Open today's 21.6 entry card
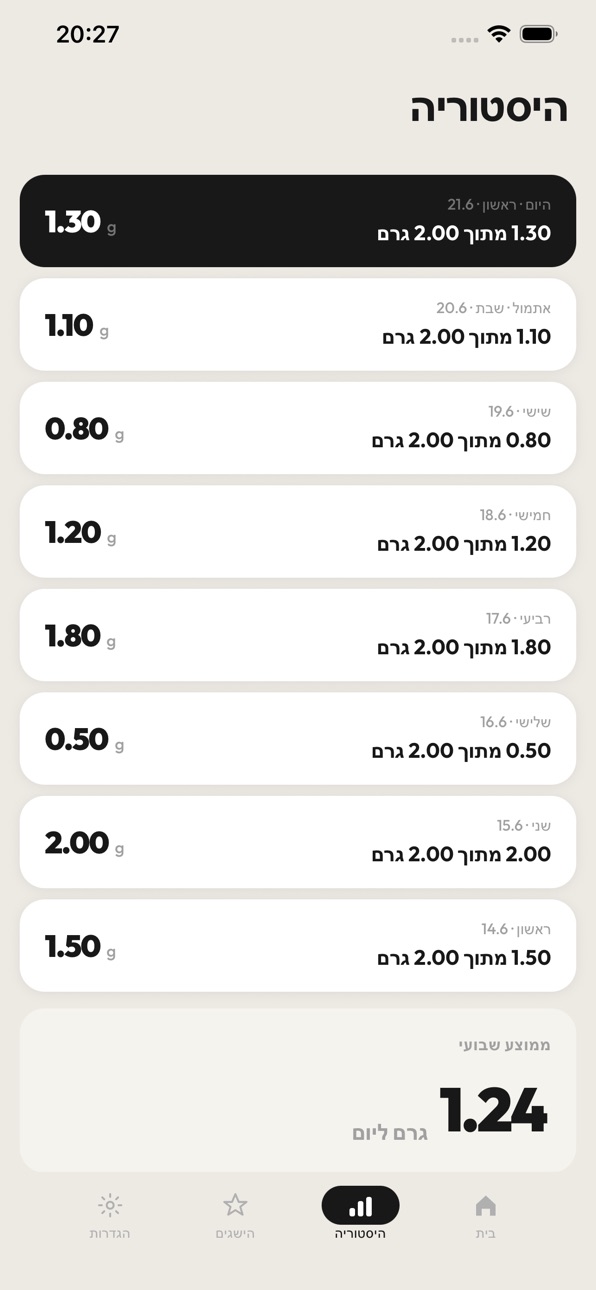This screenshot has height=1290, width=596. click(298, 221)
